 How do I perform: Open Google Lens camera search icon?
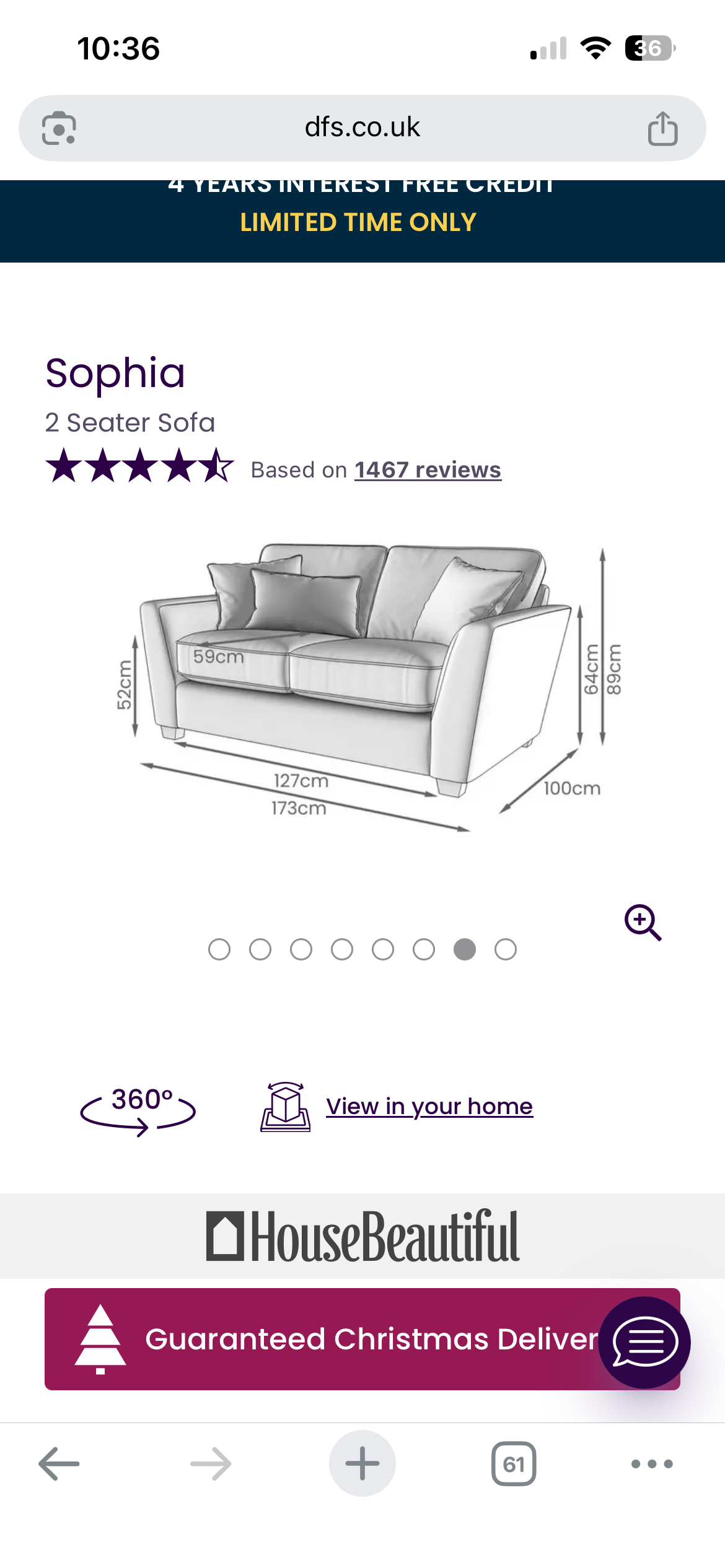point(59,129)
